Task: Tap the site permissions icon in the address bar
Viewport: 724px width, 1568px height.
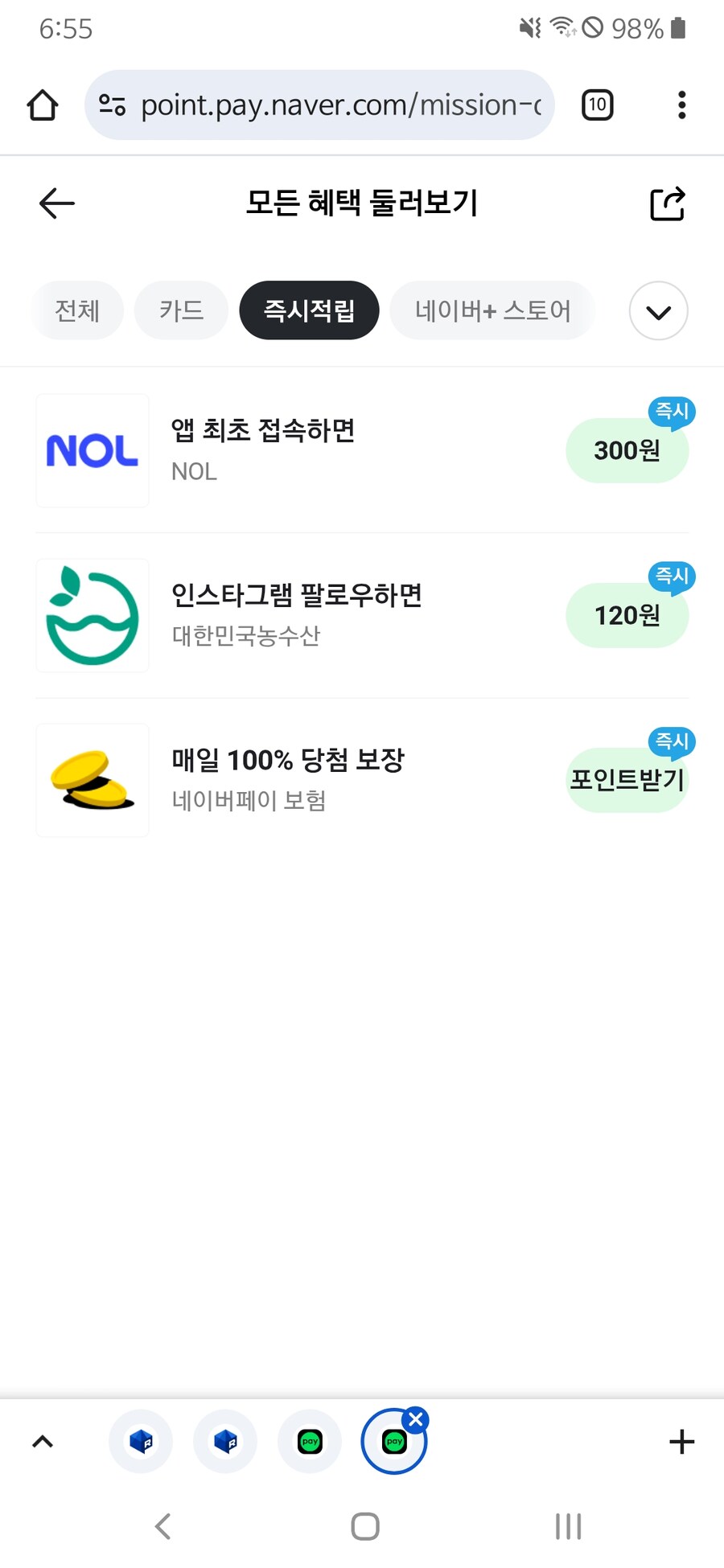Action: pyautogui.click(x=113, y=105)
